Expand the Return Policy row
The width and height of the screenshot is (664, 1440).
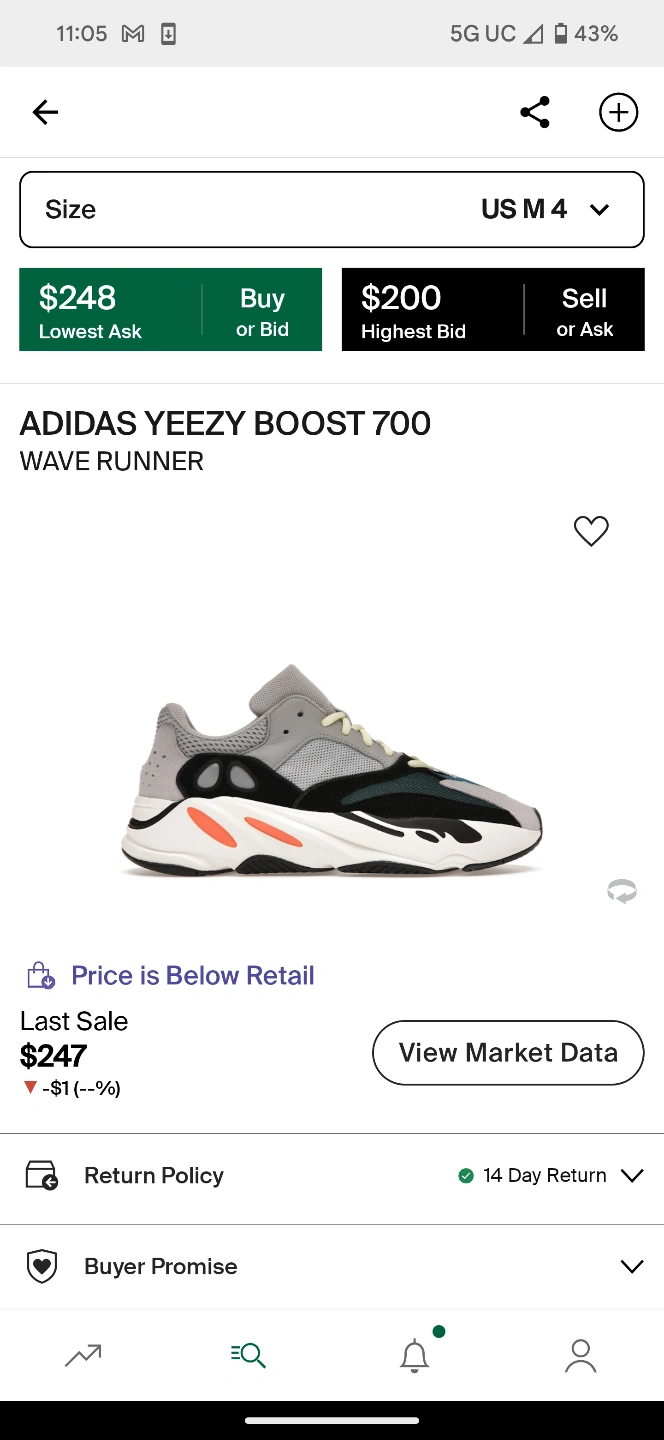click(x=332, y=1176)
